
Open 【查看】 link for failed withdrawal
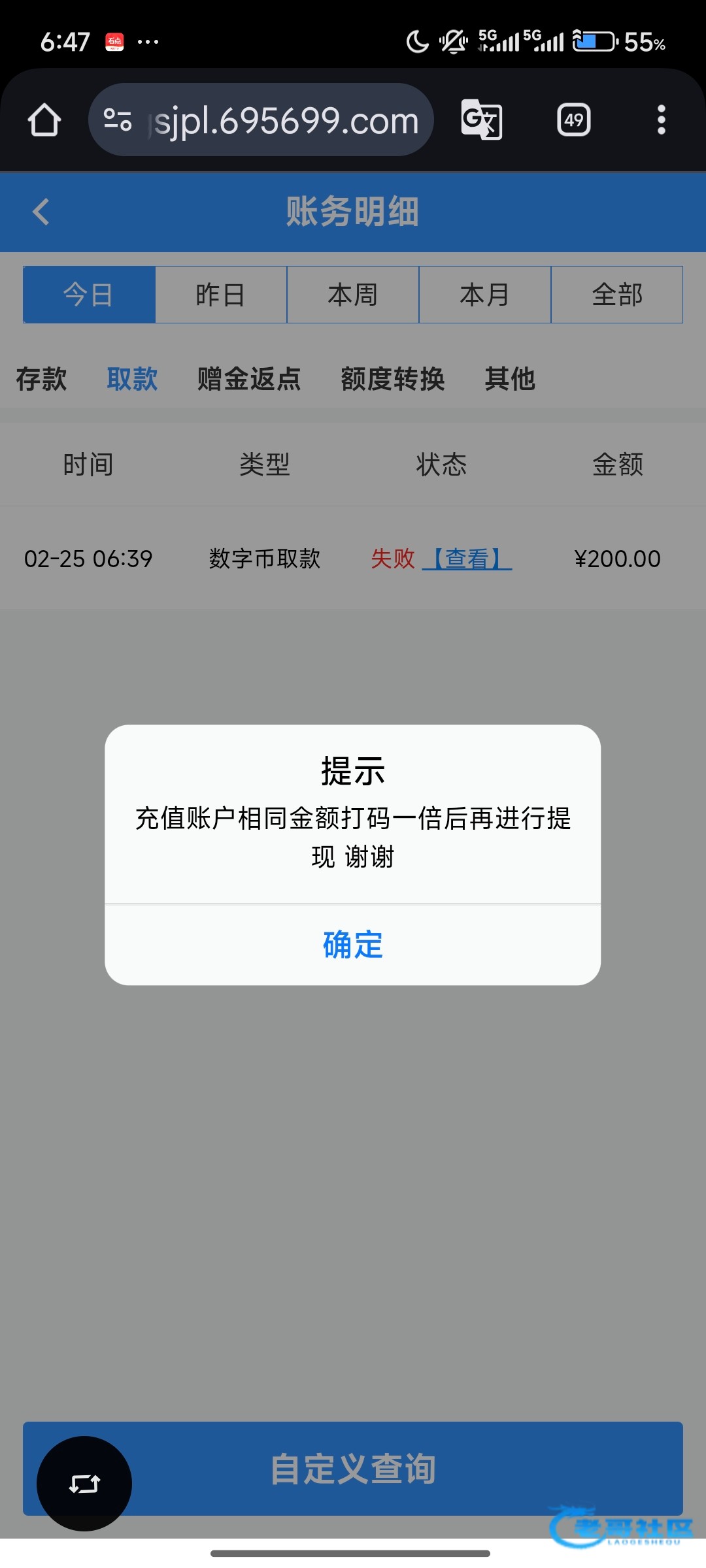467,559
